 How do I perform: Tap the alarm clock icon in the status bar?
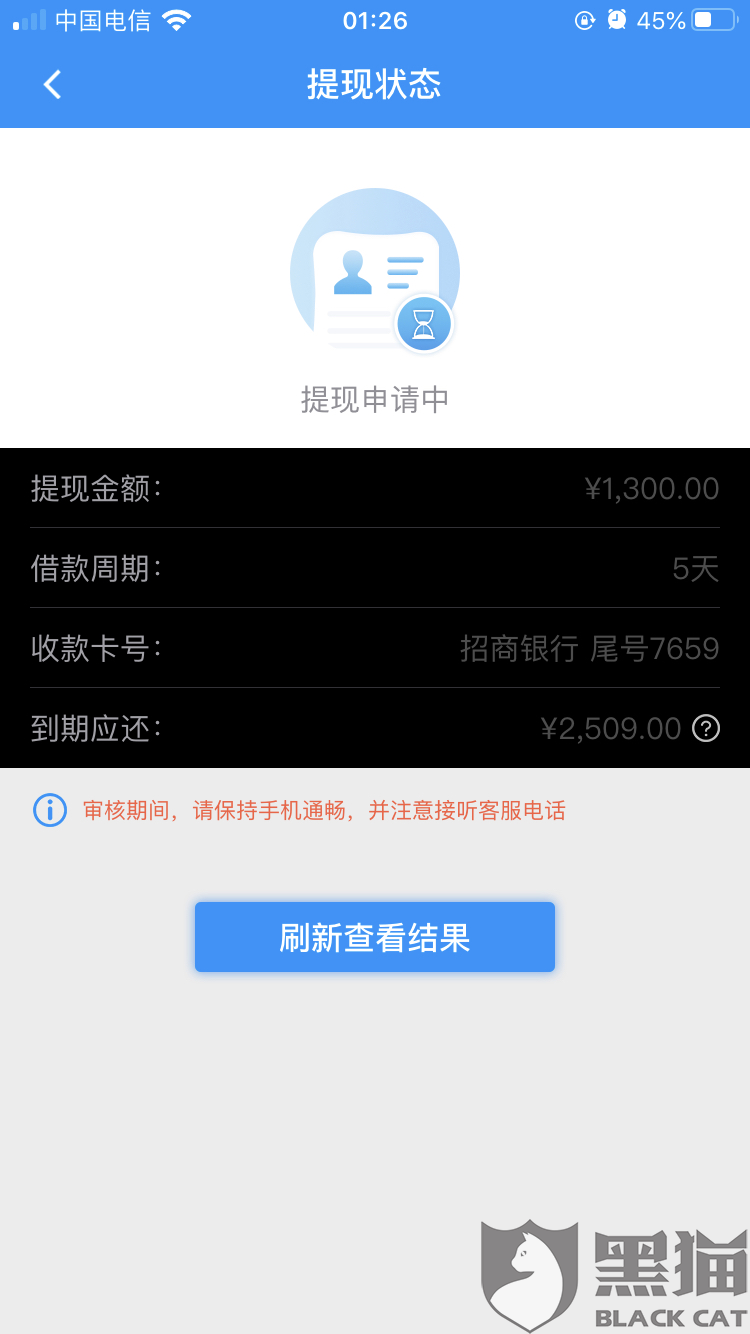pos(617,20)
